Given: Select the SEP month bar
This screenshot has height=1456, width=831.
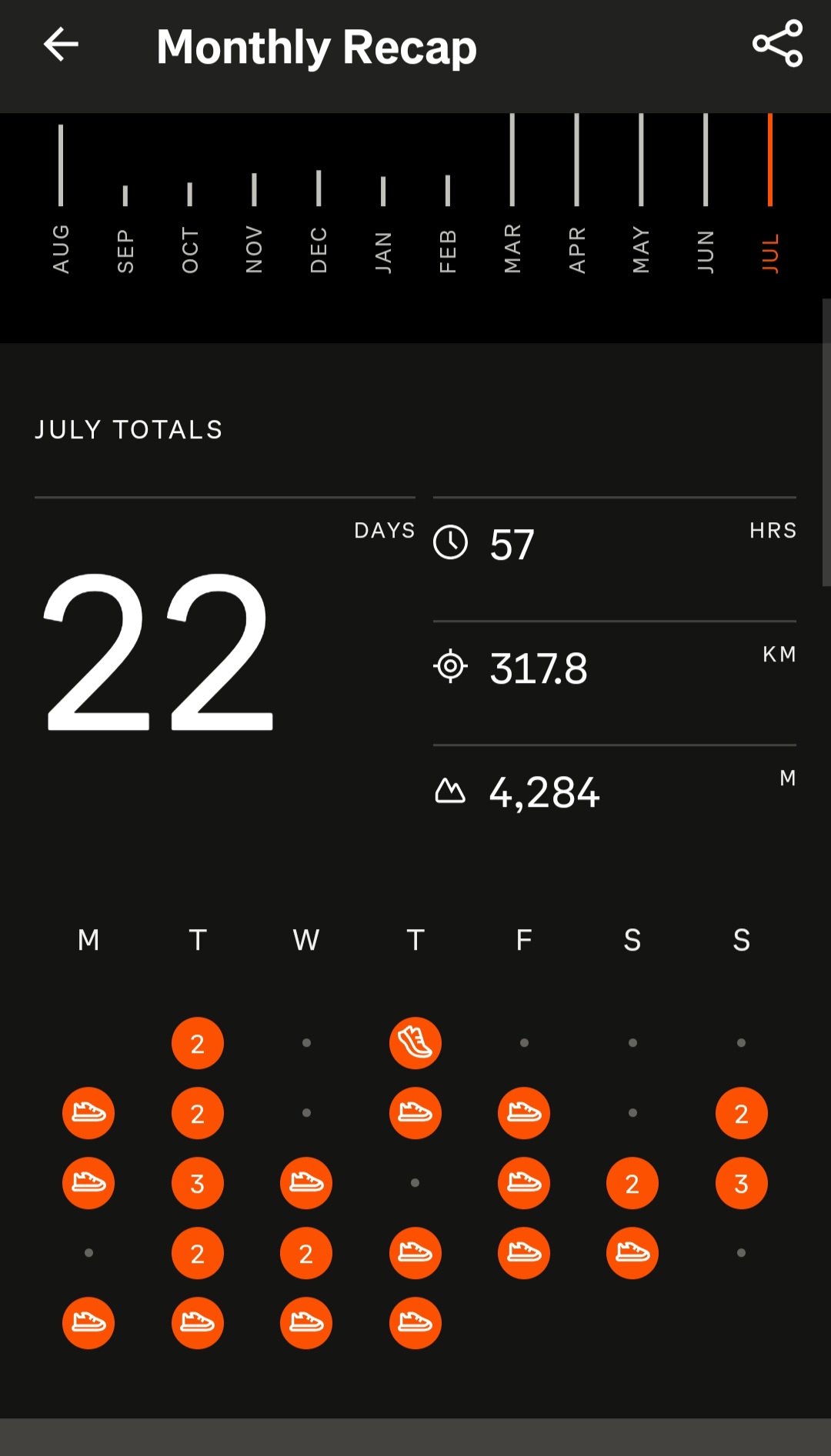Looking at the screenshot, I should [125, 228].
